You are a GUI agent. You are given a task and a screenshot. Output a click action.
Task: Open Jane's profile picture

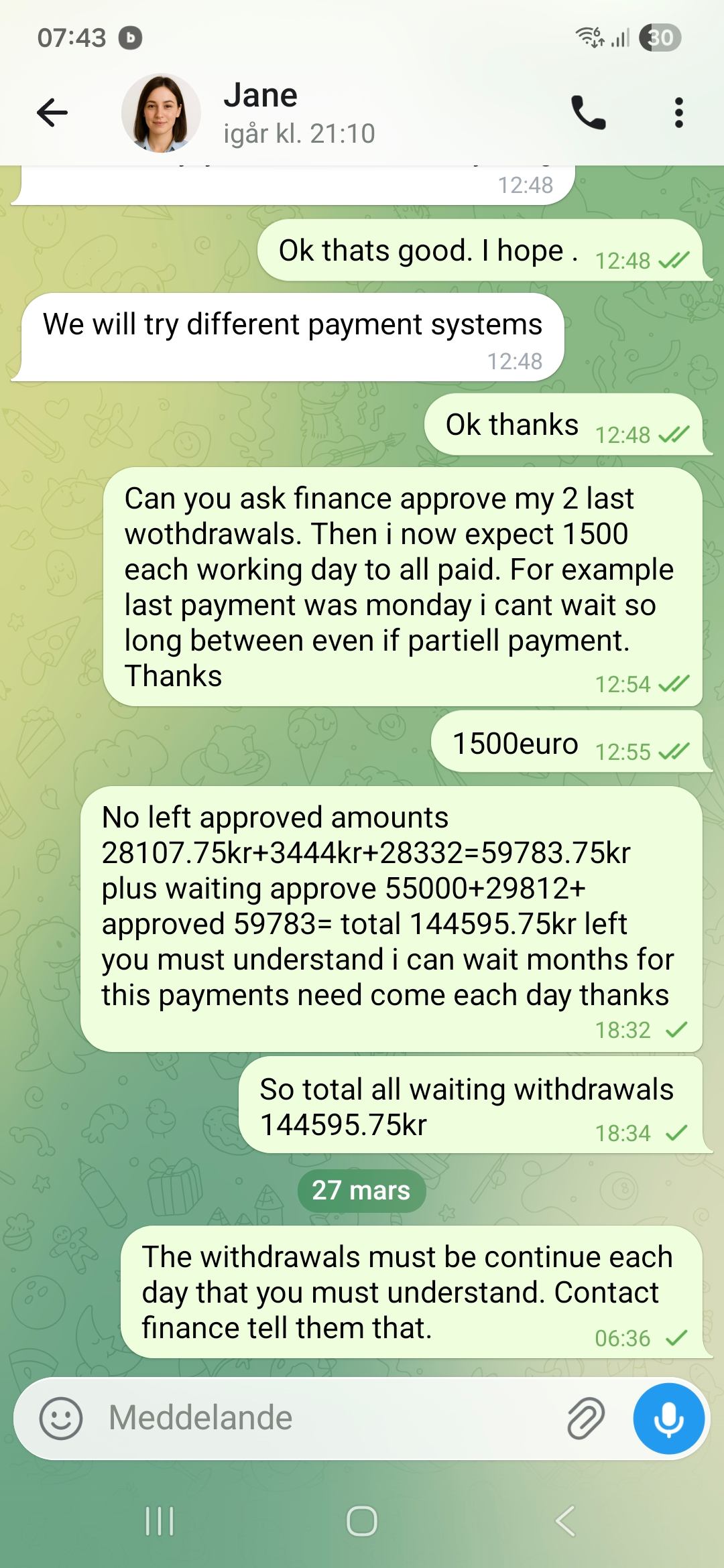161,113
